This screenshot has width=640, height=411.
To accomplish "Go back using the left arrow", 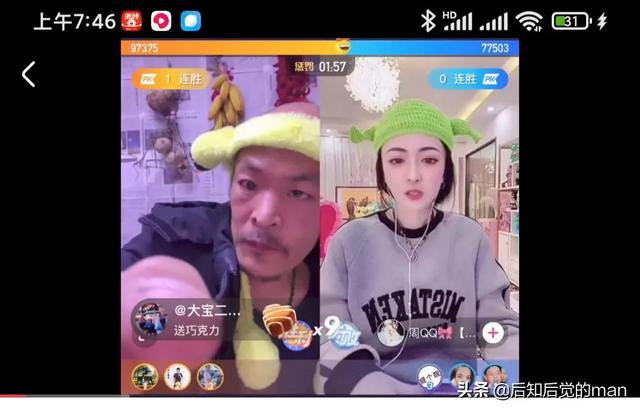I will [28, 73].
